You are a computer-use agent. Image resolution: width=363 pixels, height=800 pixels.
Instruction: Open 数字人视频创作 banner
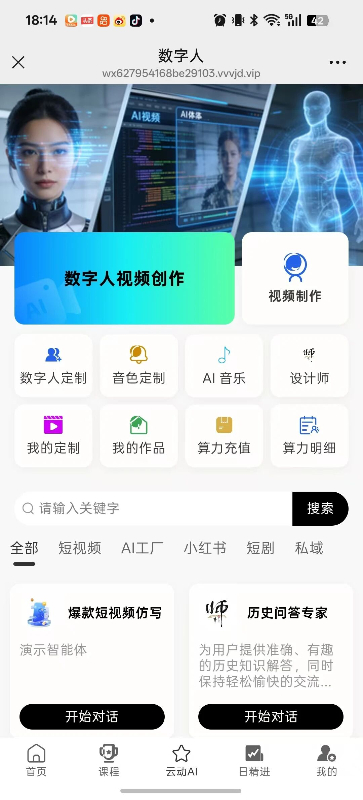(x=125, y=278)
